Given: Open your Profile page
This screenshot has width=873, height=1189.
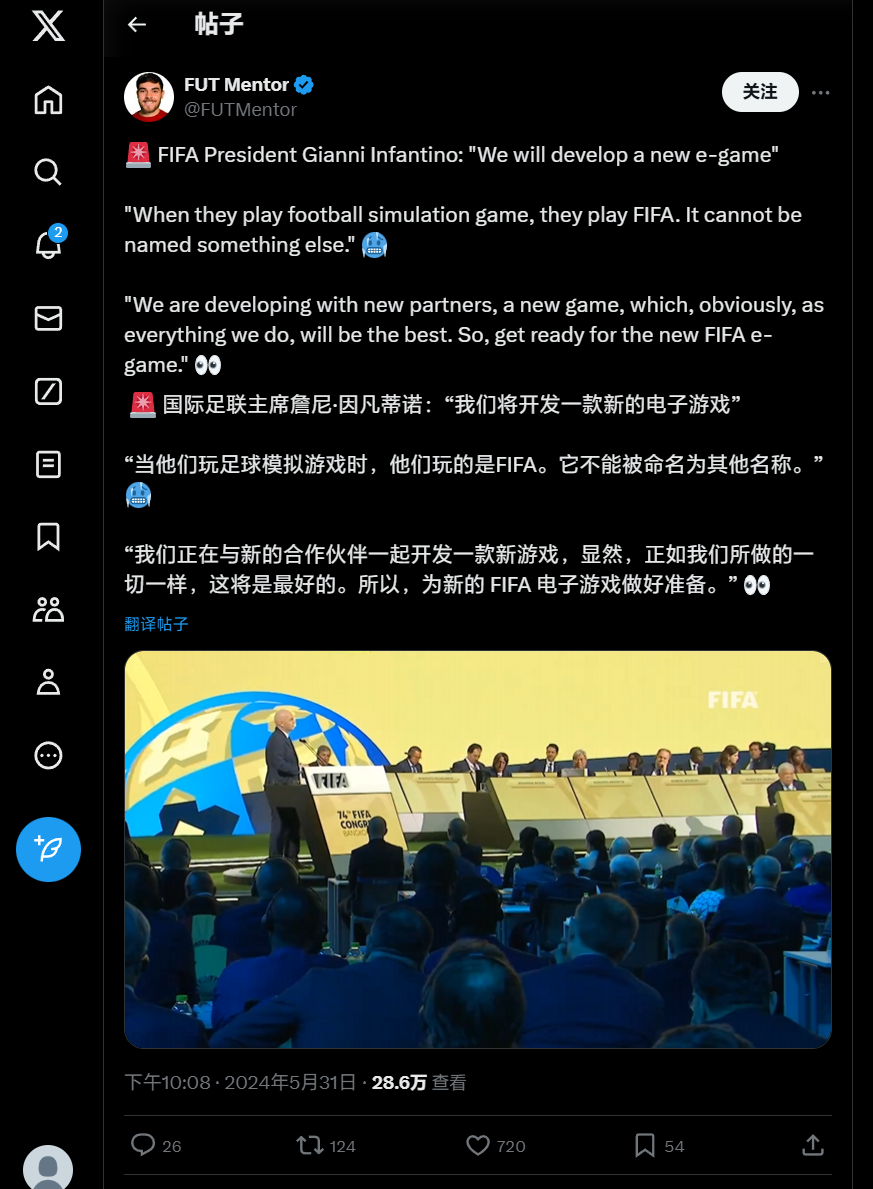Looking at the screenshot, I should [x=48, y=682].
